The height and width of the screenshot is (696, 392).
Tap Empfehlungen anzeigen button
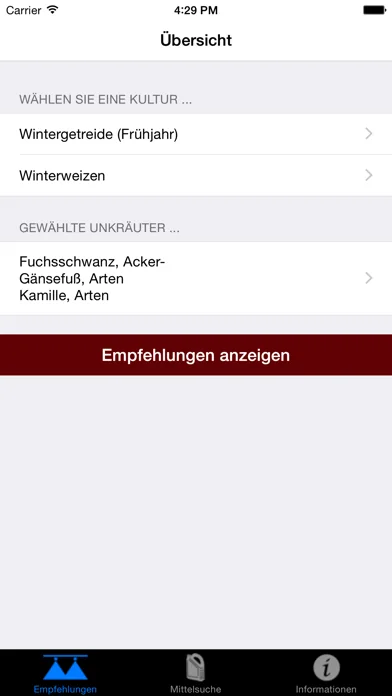click(196, 355)
